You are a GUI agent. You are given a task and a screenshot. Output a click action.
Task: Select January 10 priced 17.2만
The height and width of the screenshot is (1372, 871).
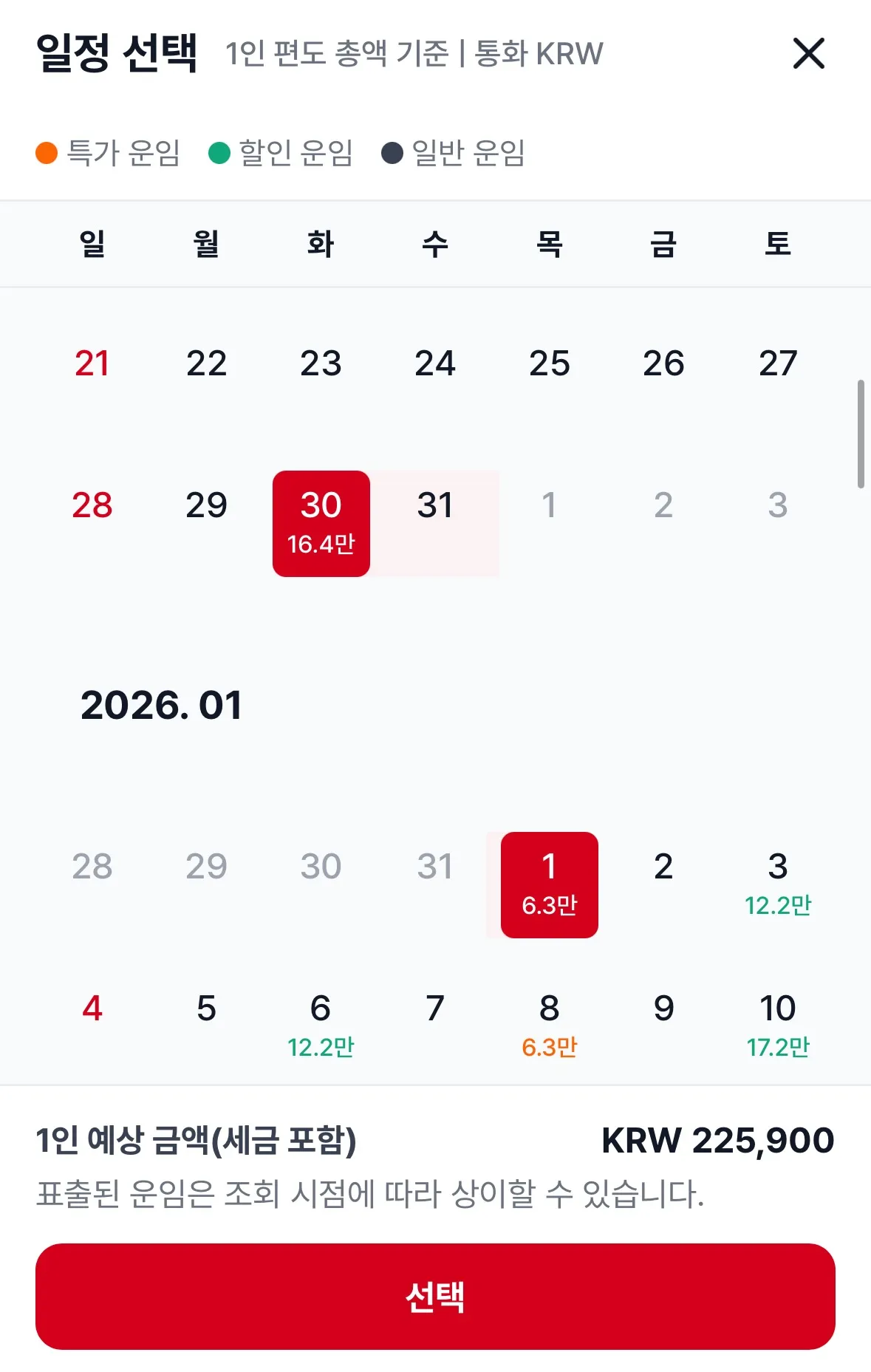(777, 1025)
